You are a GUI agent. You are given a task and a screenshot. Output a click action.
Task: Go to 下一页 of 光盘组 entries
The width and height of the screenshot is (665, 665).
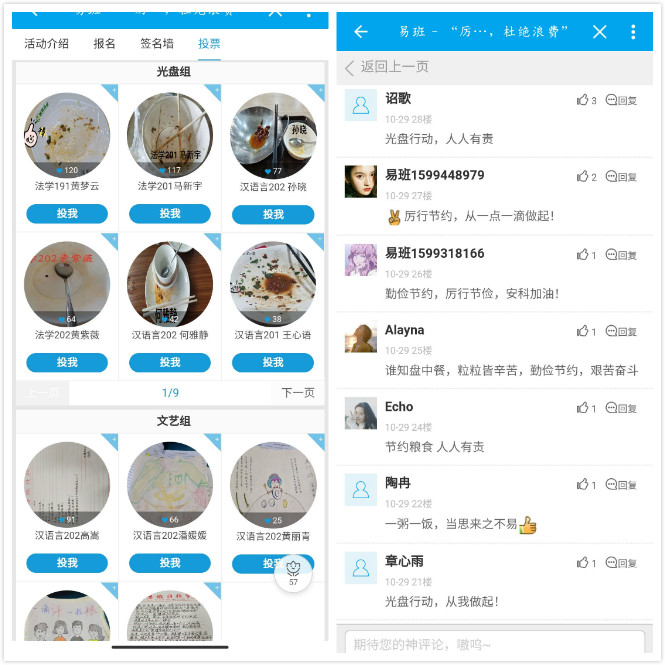(297, 393)
